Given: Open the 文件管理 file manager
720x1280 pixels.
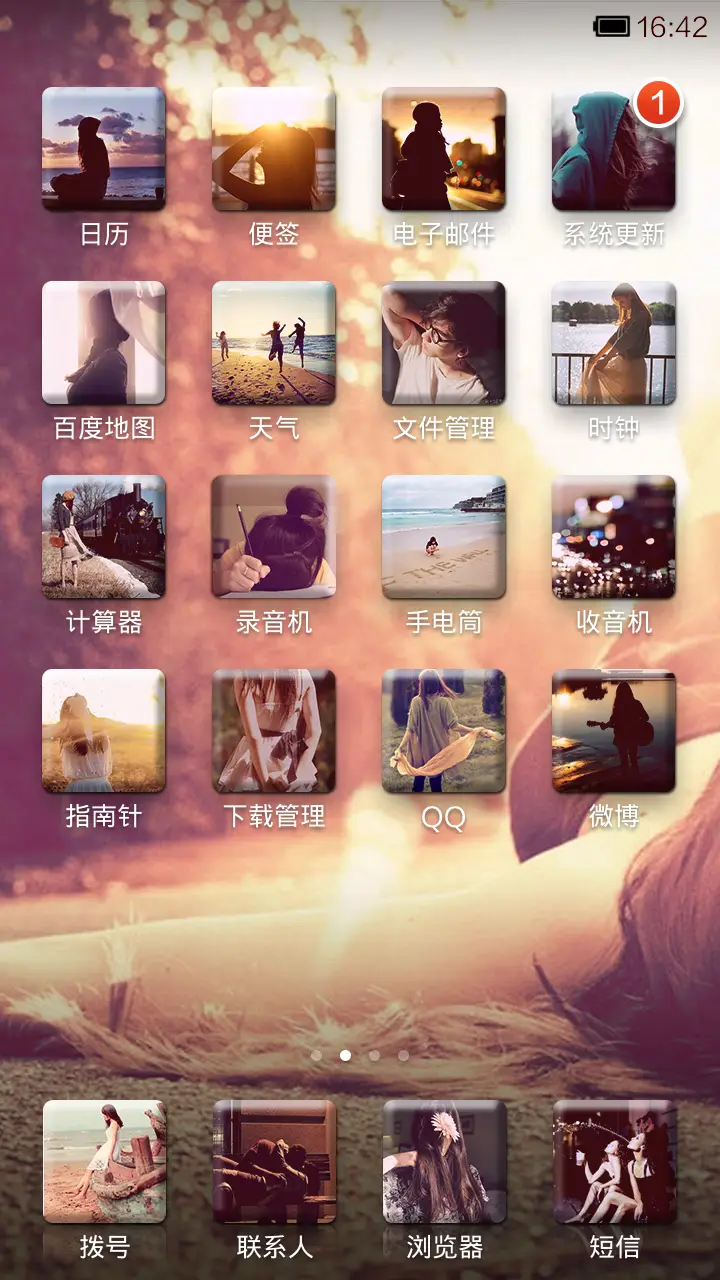Looking at the screenshot, I should pyautogui.click(x=442, y=342).
